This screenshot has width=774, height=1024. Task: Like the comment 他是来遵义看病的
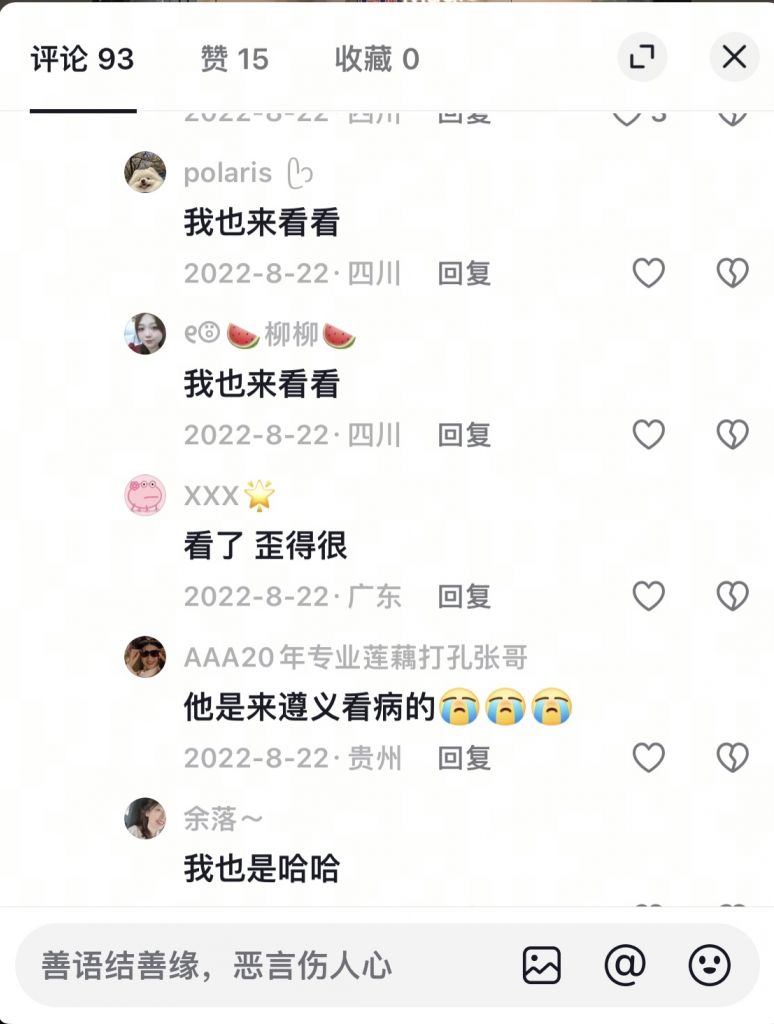point(649,758)
